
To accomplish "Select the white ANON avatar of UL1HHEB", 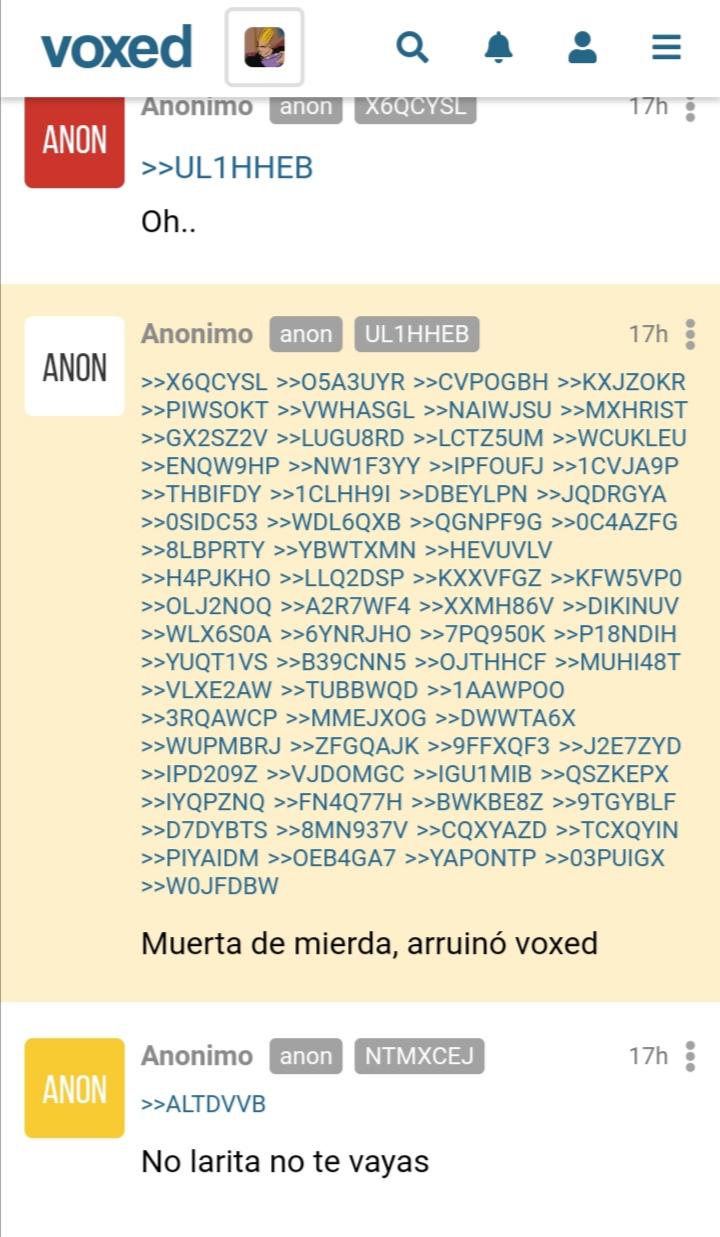I will click(x=73, y=367).
